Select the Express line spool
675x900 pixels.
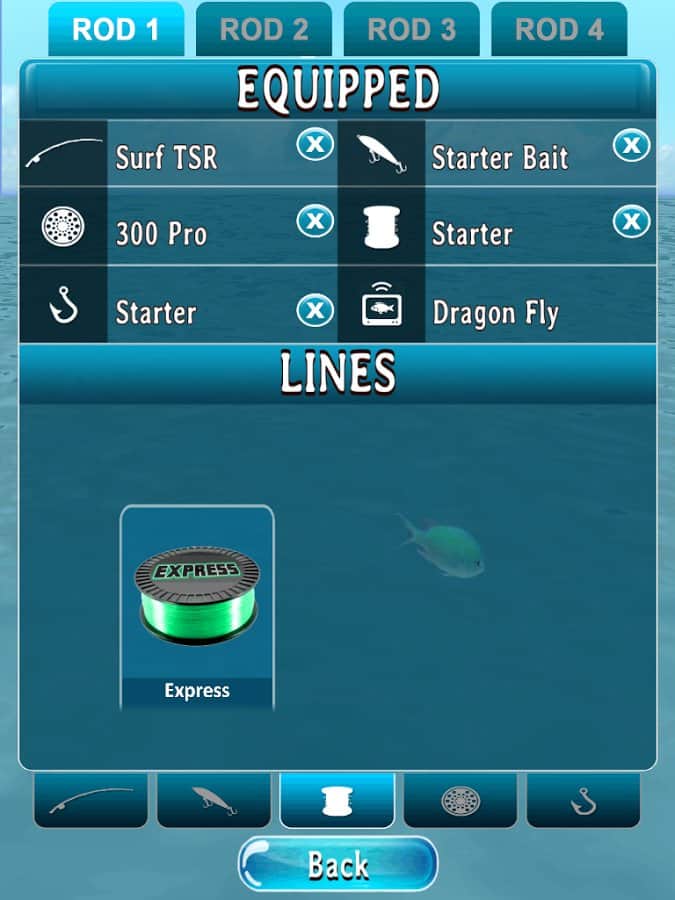click(x=197, y=606)
